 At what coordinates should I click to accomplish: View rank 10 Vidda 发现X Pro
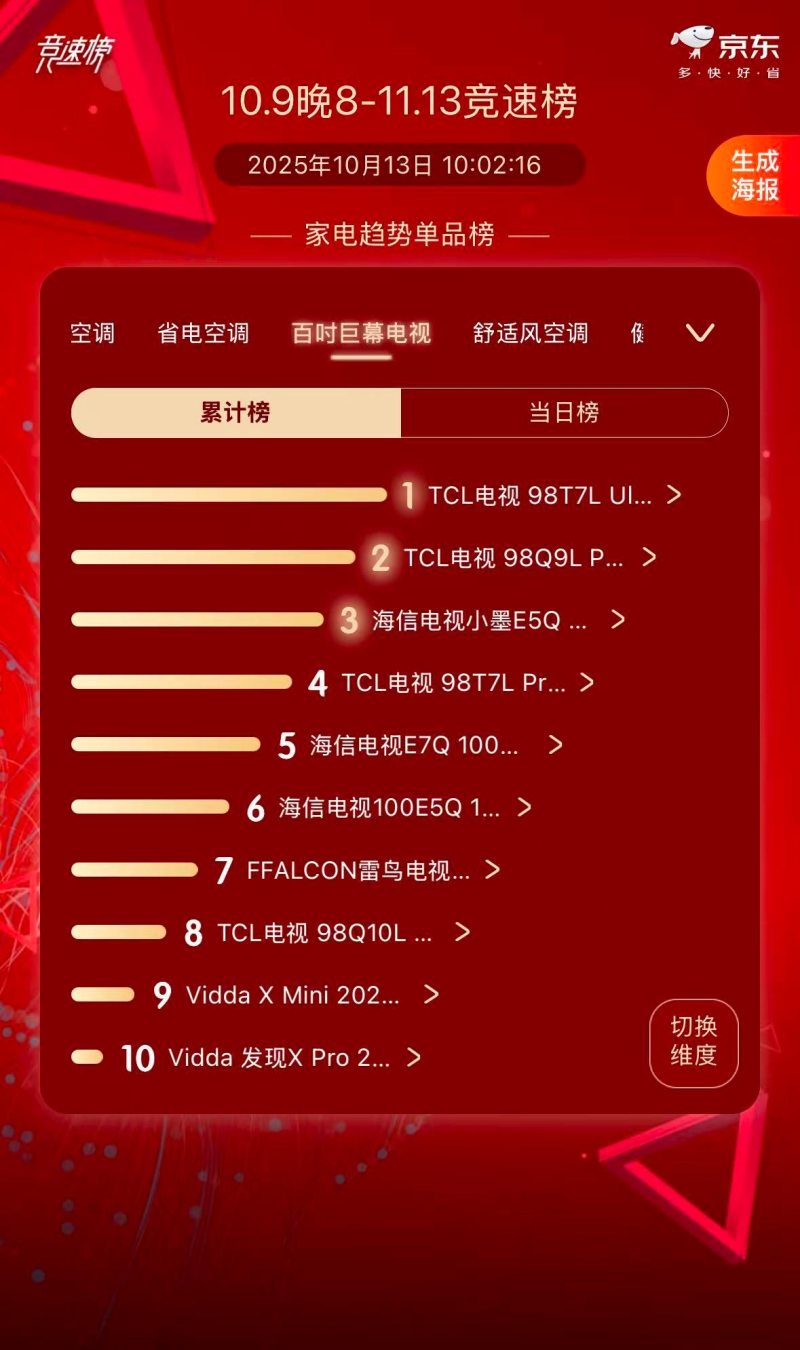click(280, 1057)
